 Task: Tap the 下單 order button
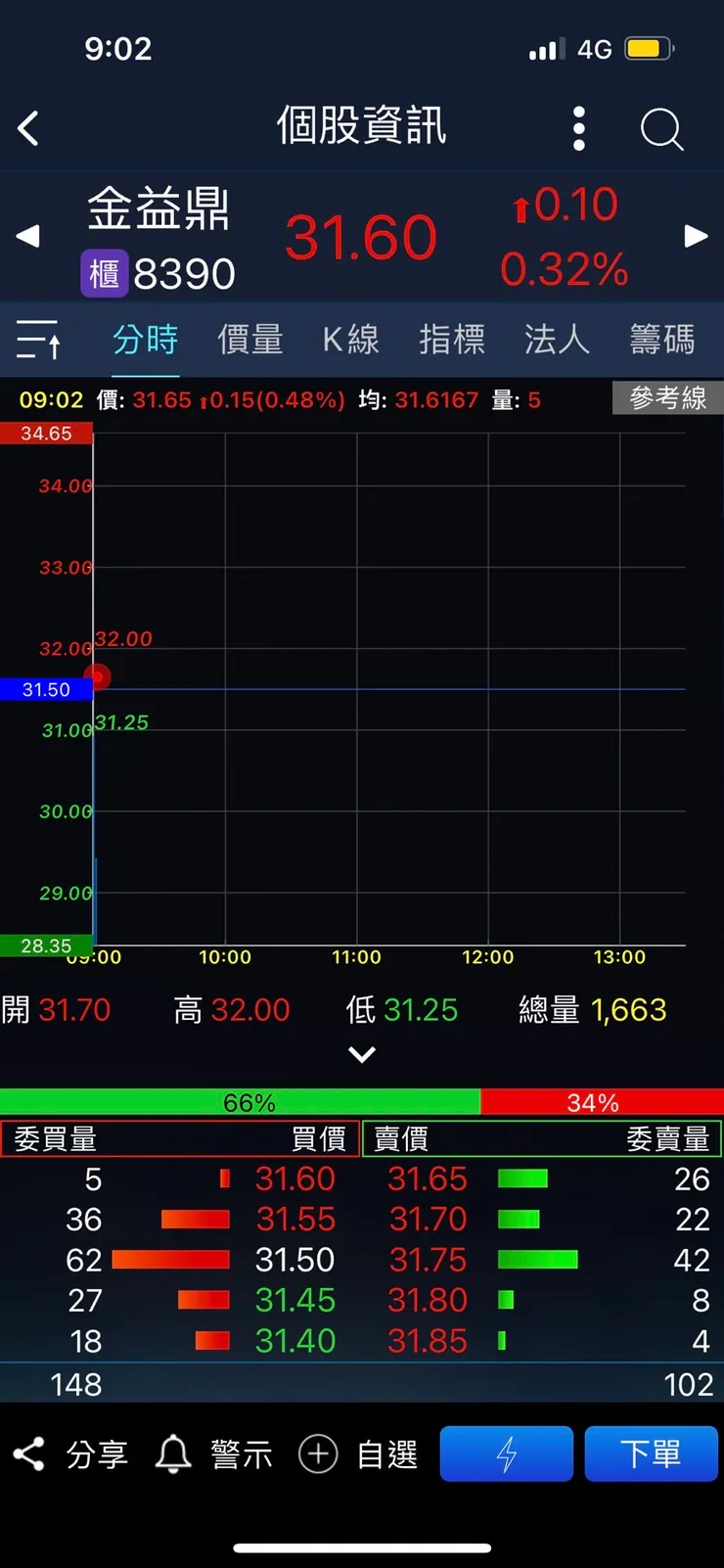[652, 1453]
